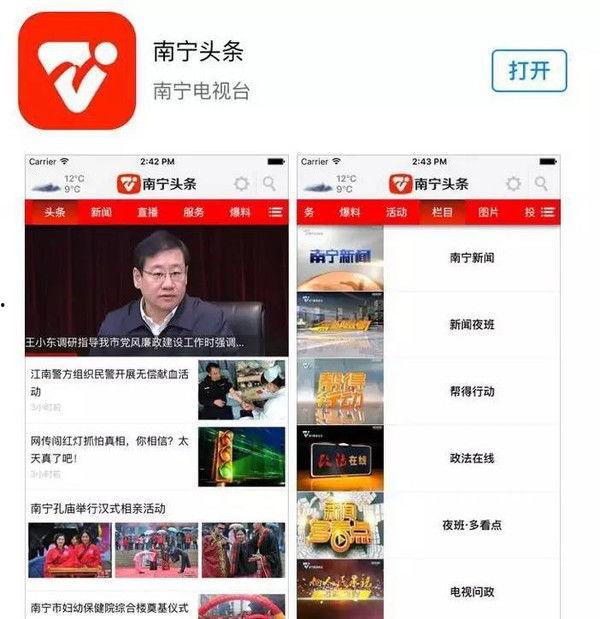View the first app preview screenshot
This screenshot has height=619, width=600.
156,385
